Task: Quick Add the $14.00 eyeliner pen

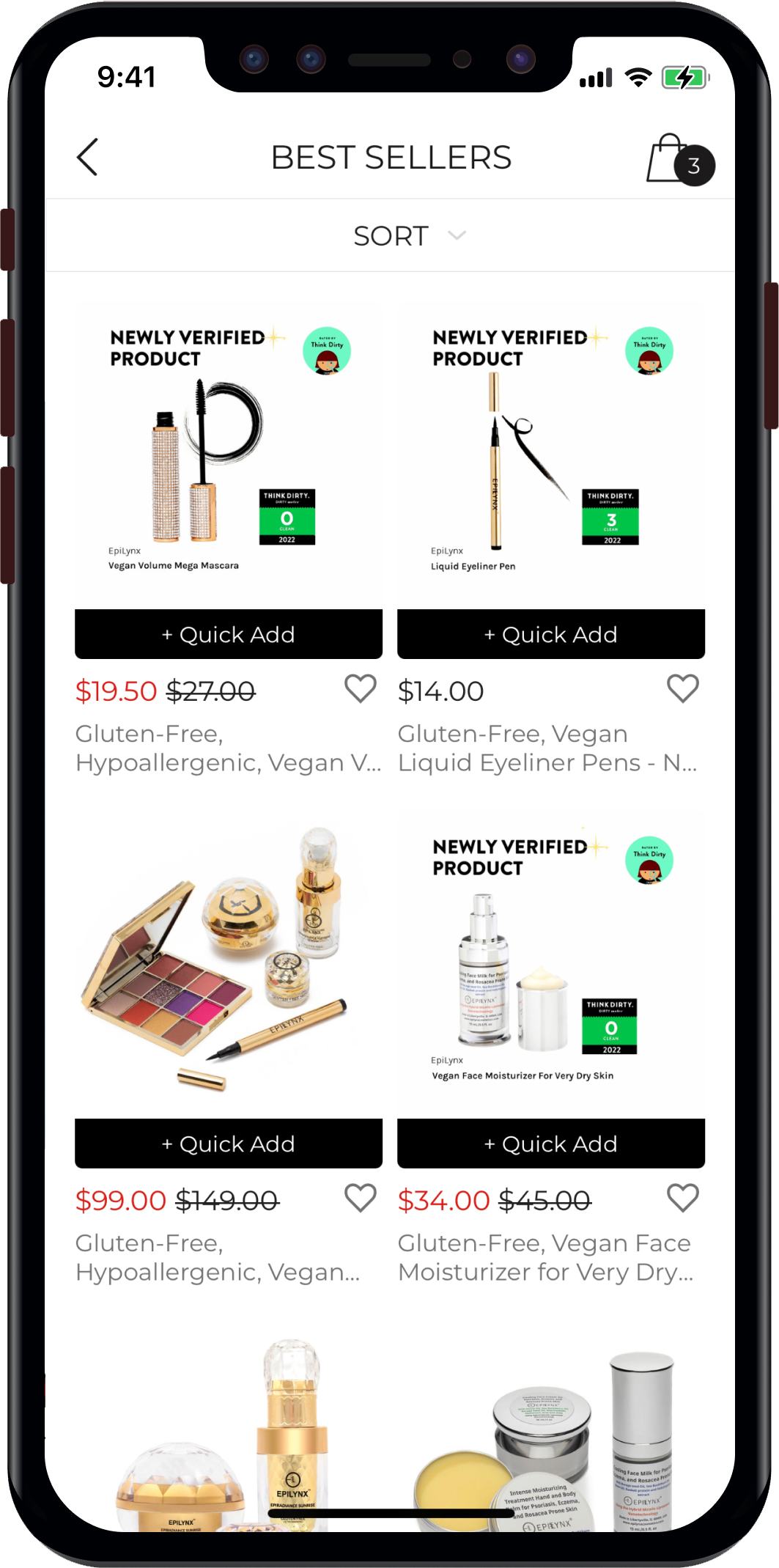Action: (550, 634)
